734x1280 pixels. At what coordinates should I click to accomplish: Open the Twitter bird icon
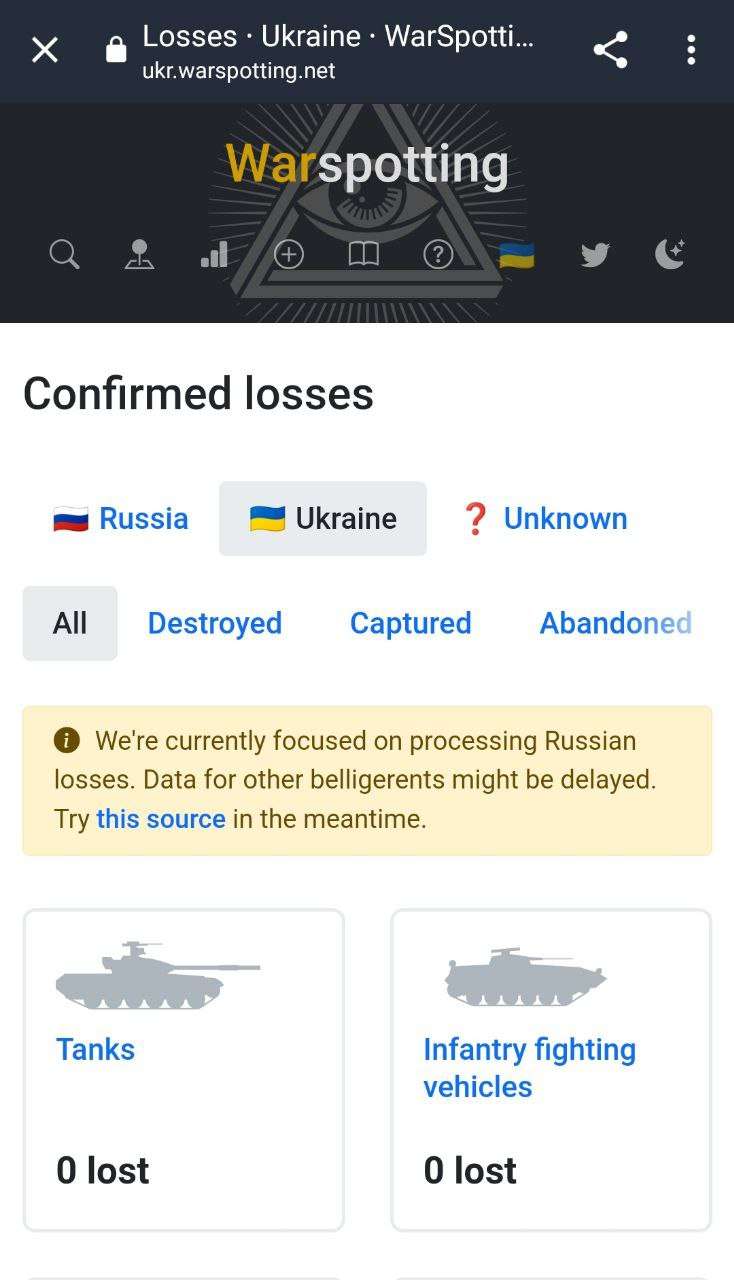click(x=595, y=255)
